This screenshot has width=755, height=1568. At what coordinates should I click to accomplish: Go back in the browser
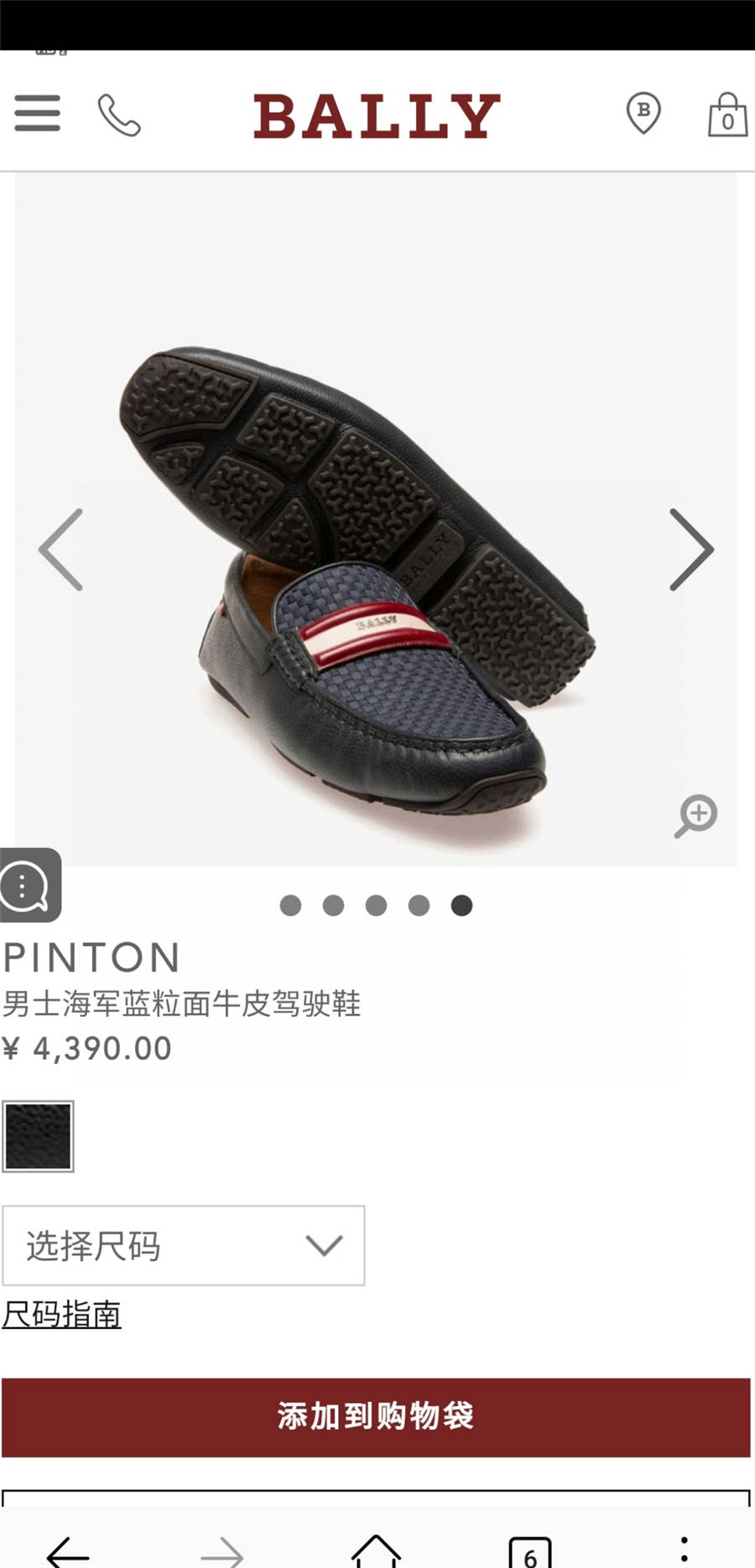tap(67, 1551)
